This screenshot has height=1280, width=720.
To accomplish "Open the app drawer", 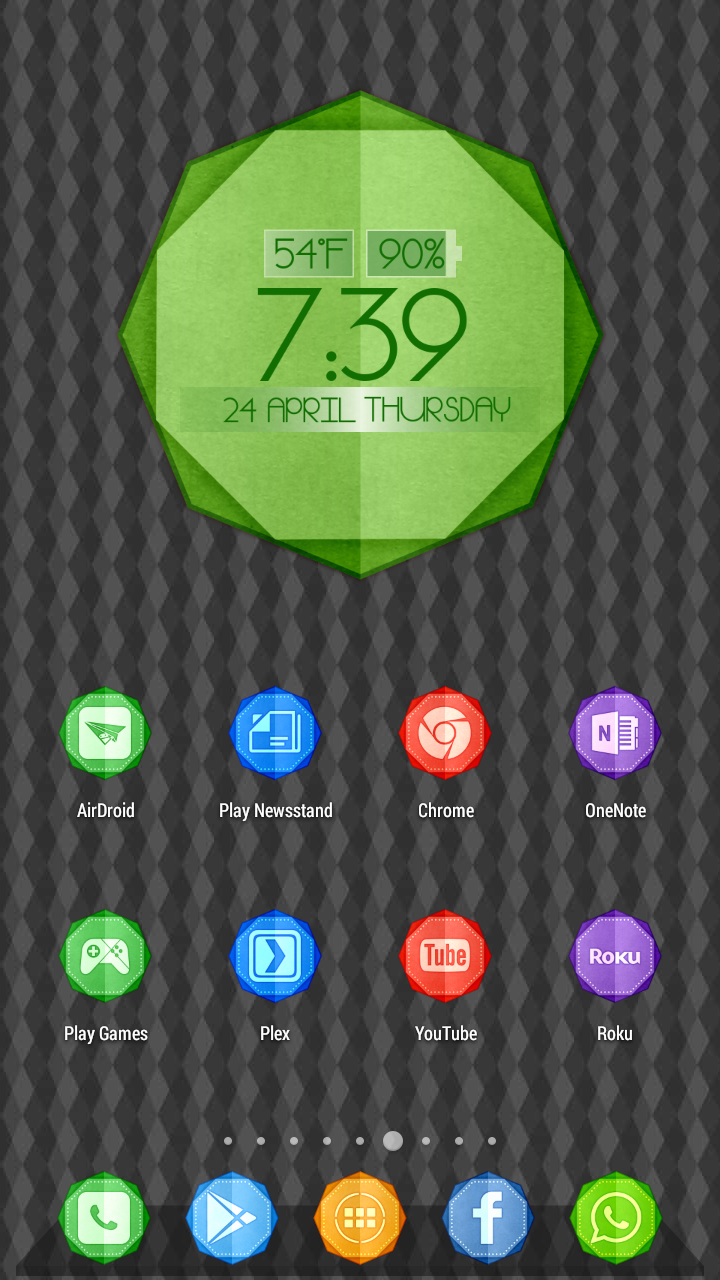I will pos(360,1219).
